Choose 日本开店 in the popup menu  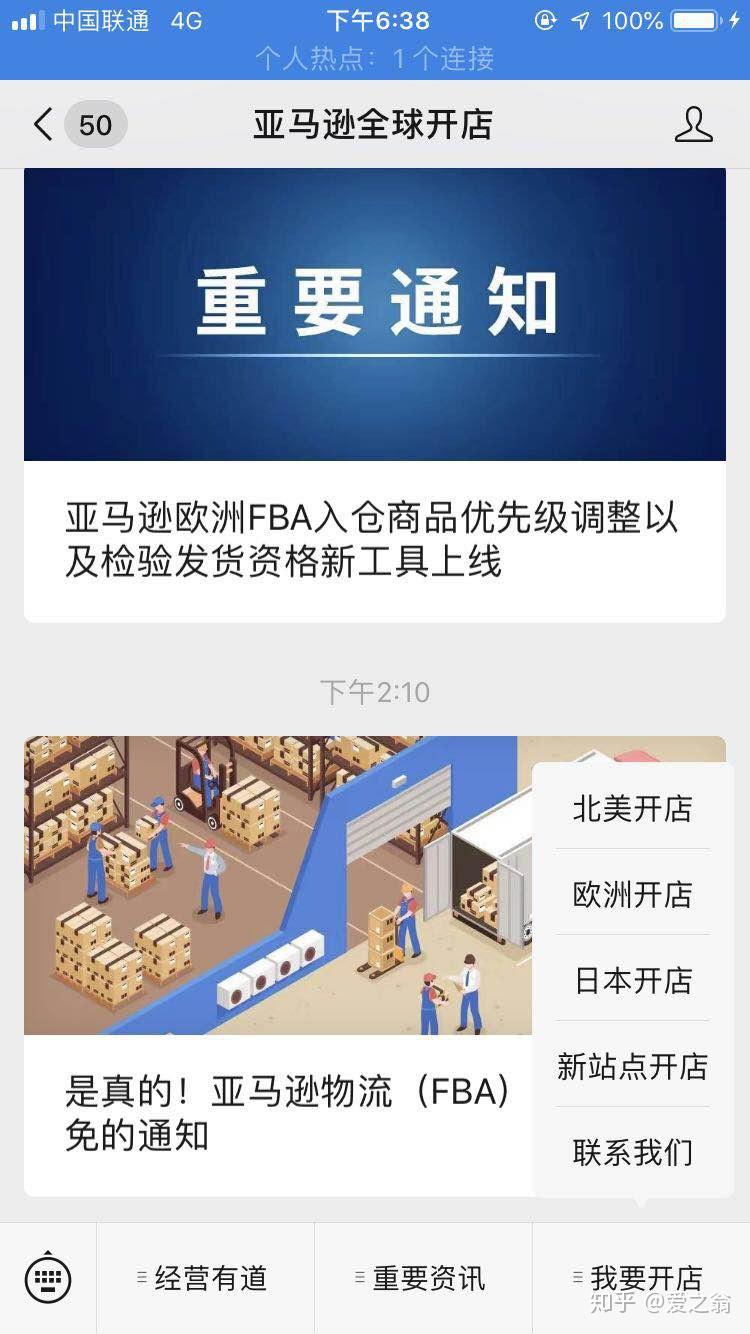[632, 980]
